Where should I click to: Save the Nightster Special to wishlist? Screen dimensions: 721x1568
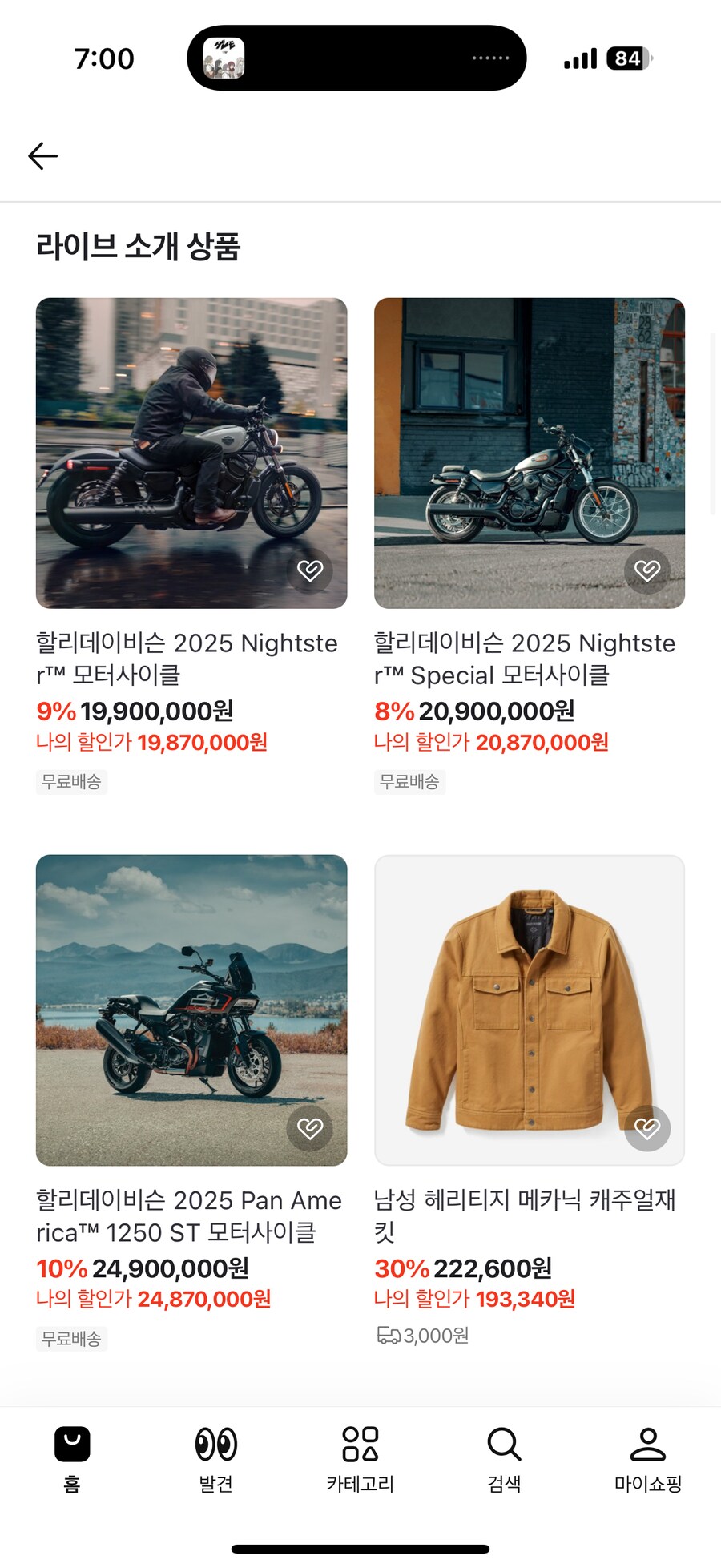[x=647, y=570]
